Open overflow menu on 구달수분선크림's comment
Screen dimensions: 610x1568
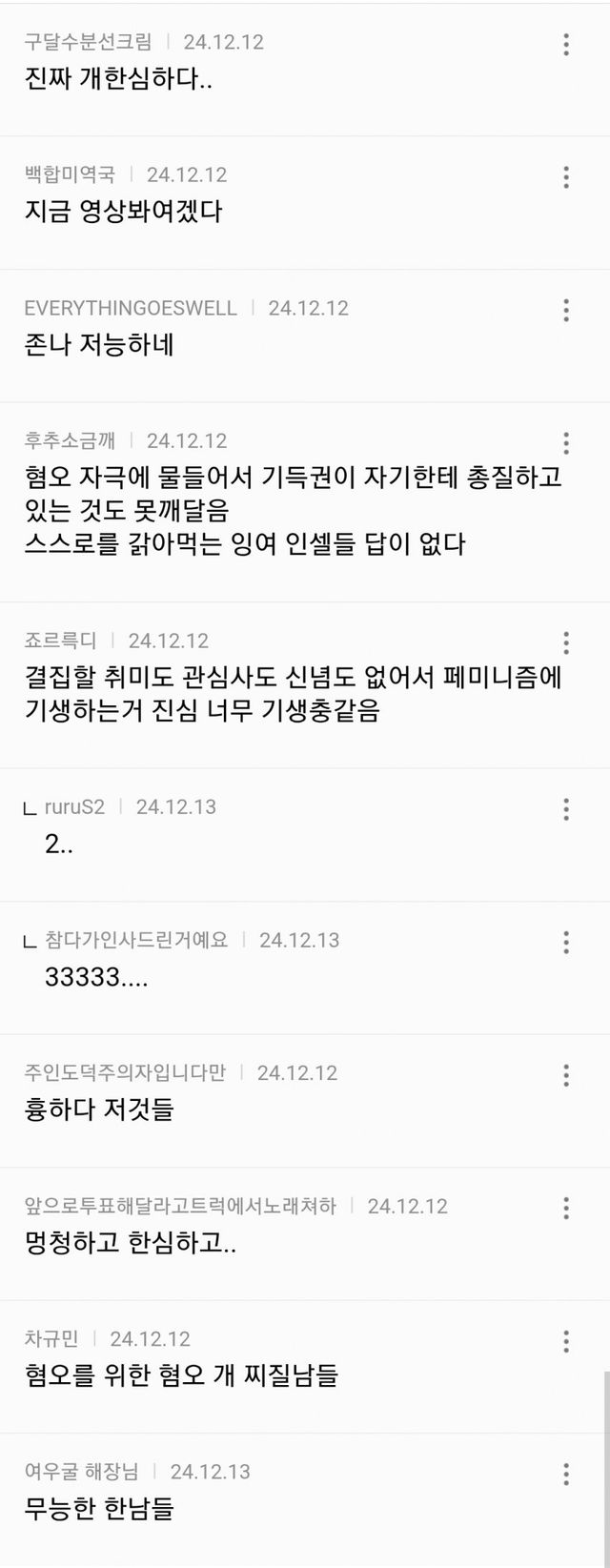coord(566,44)
